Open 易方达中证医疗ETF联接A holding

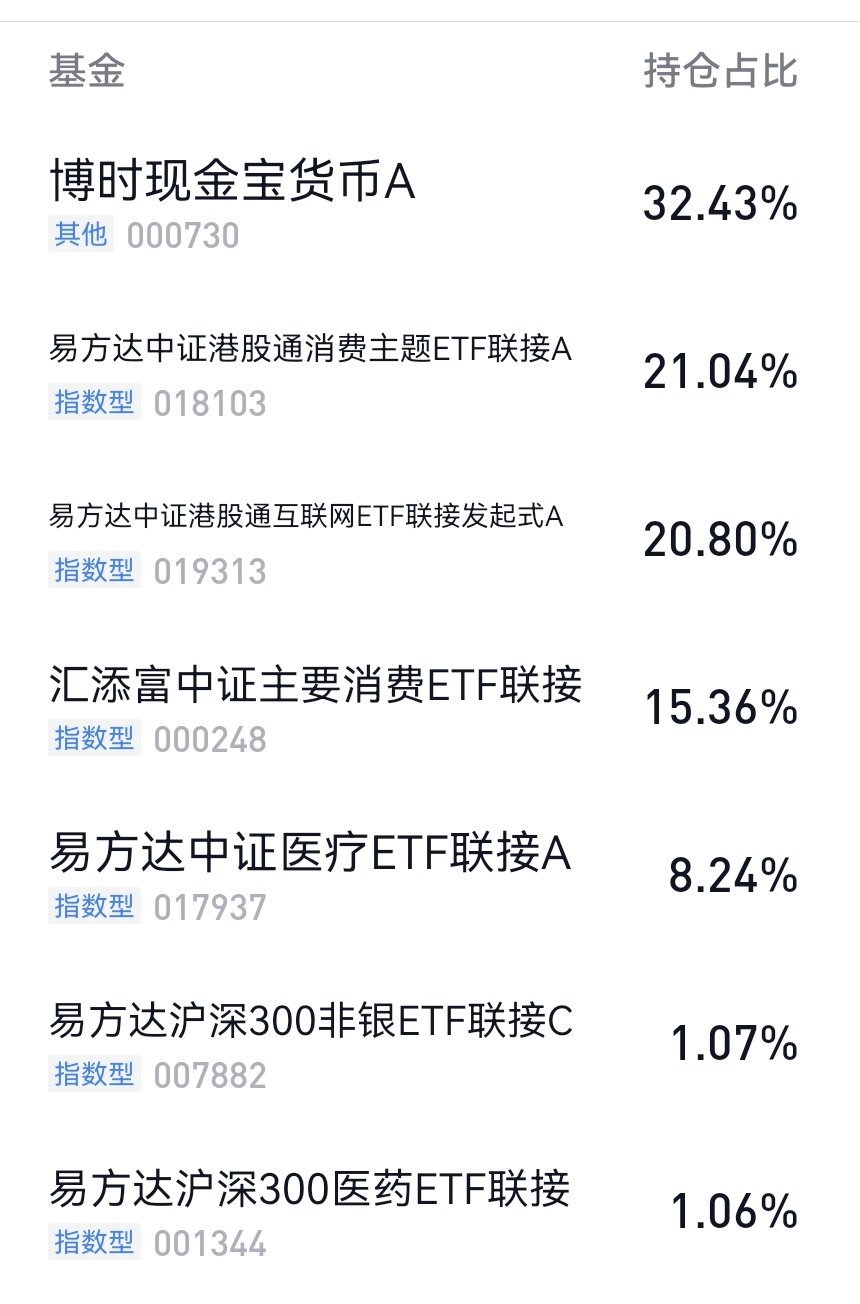click(x=430, y=877)
